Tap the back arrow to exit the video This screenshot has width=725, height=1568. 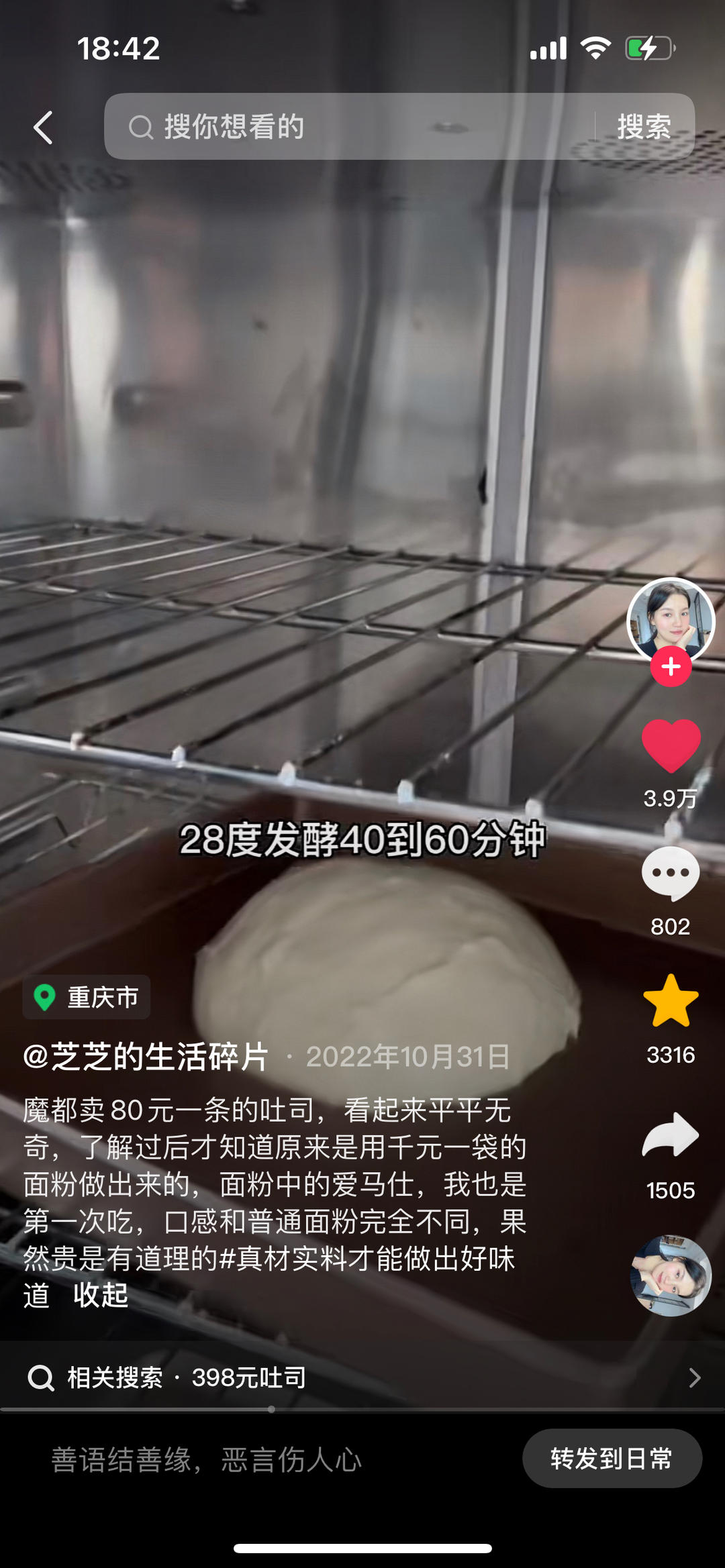coord(42,127)
